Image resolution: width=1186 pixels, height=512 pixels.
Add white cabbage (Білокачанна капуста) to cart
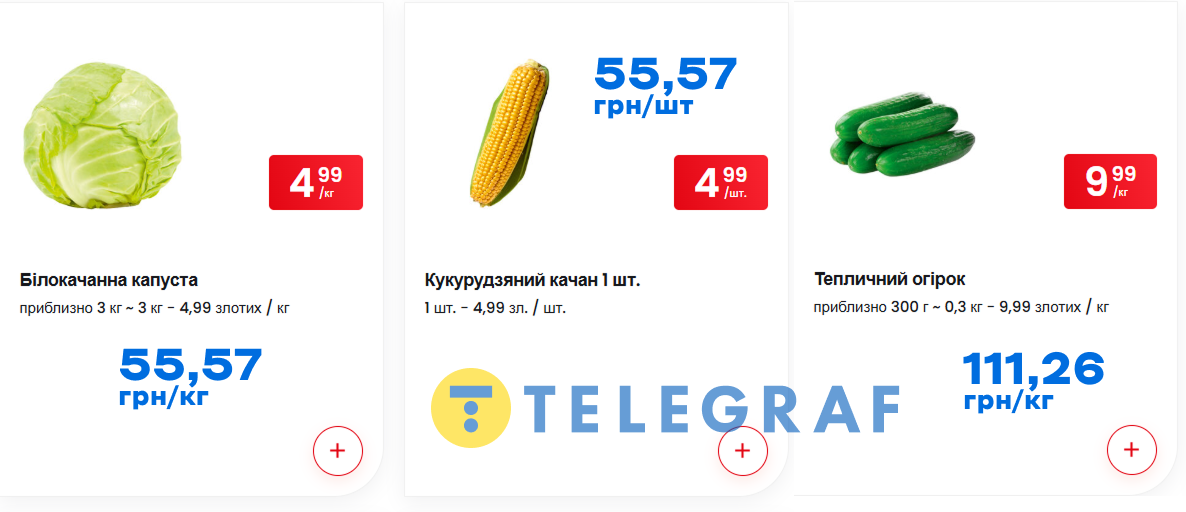click(338, 451)
